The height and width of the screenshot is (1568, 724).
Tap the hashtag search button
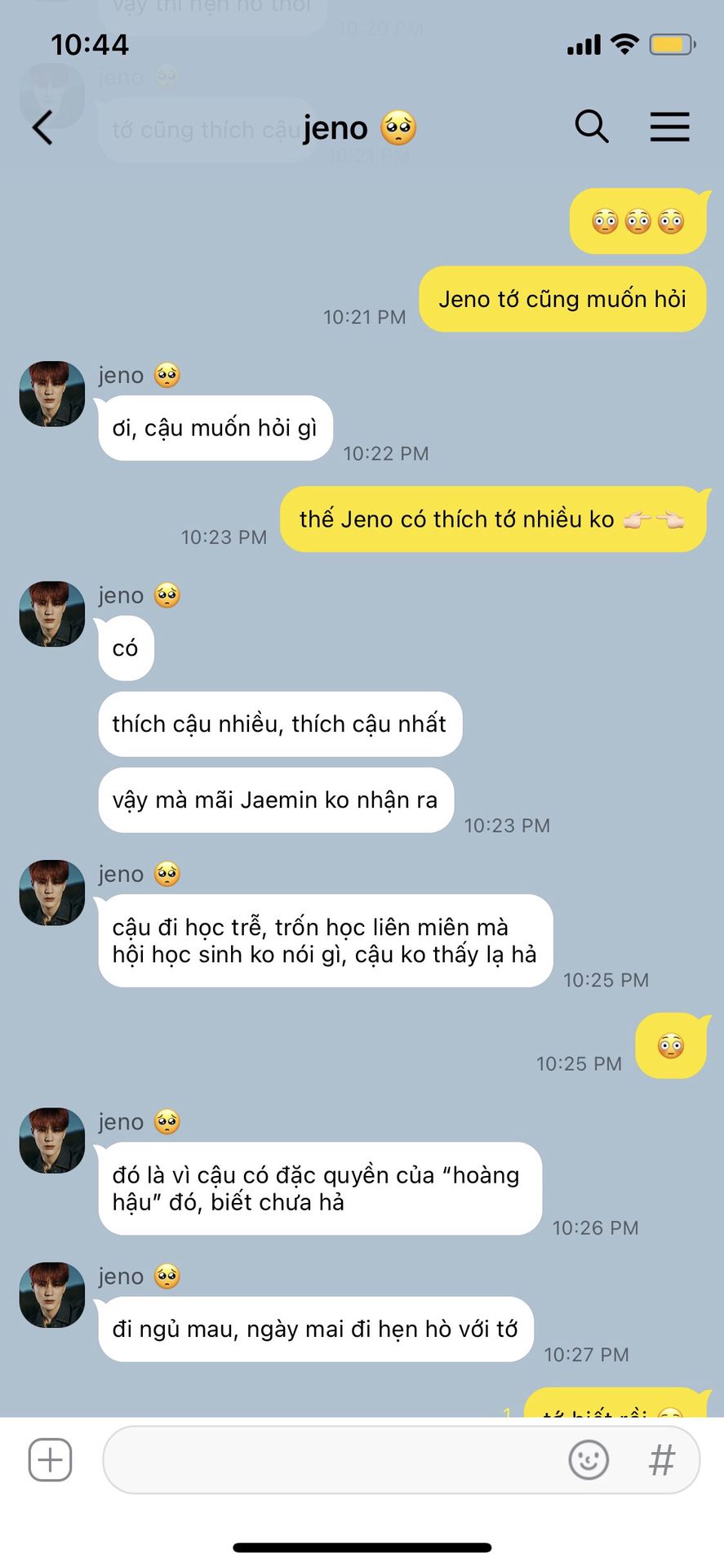tap(662, 1459)
